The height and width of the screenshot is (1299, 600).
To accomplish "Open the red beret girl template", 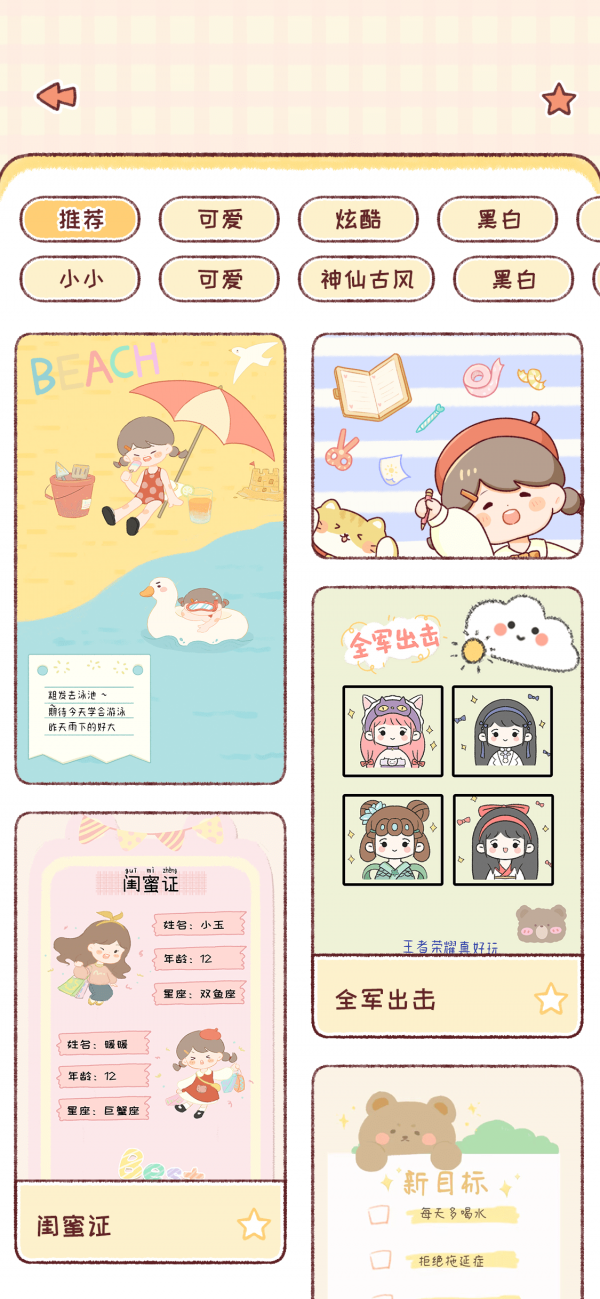I will point(447,446).
